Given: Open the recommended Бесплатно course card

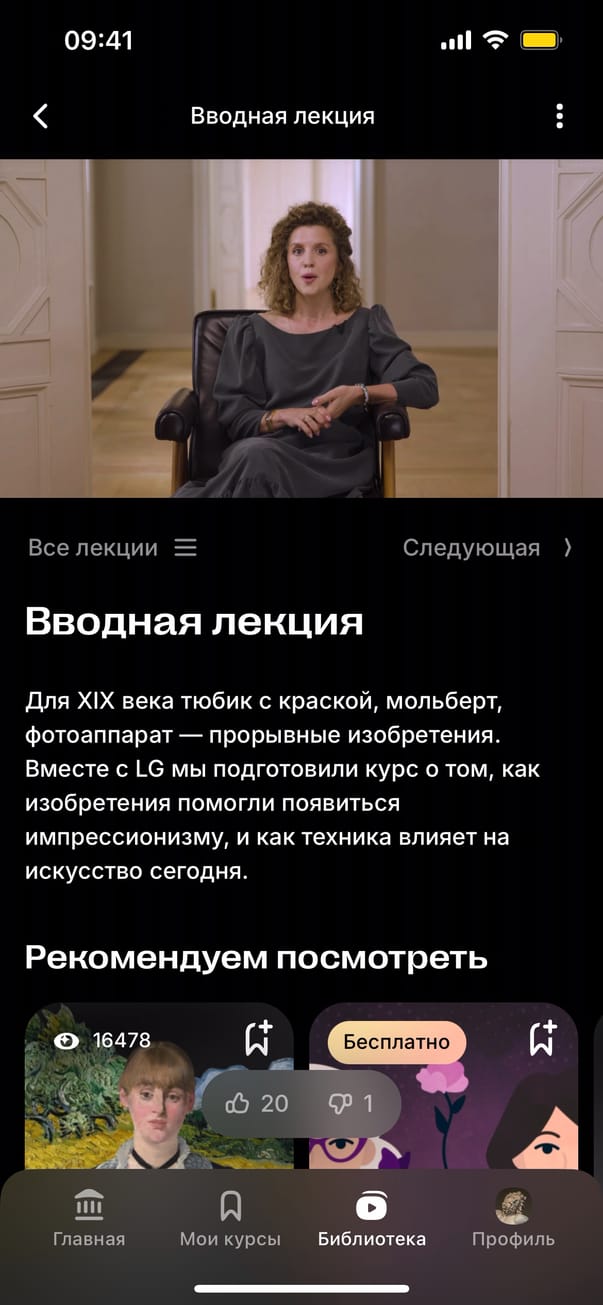Looking at the screenshot, I should coord(470,1120).
